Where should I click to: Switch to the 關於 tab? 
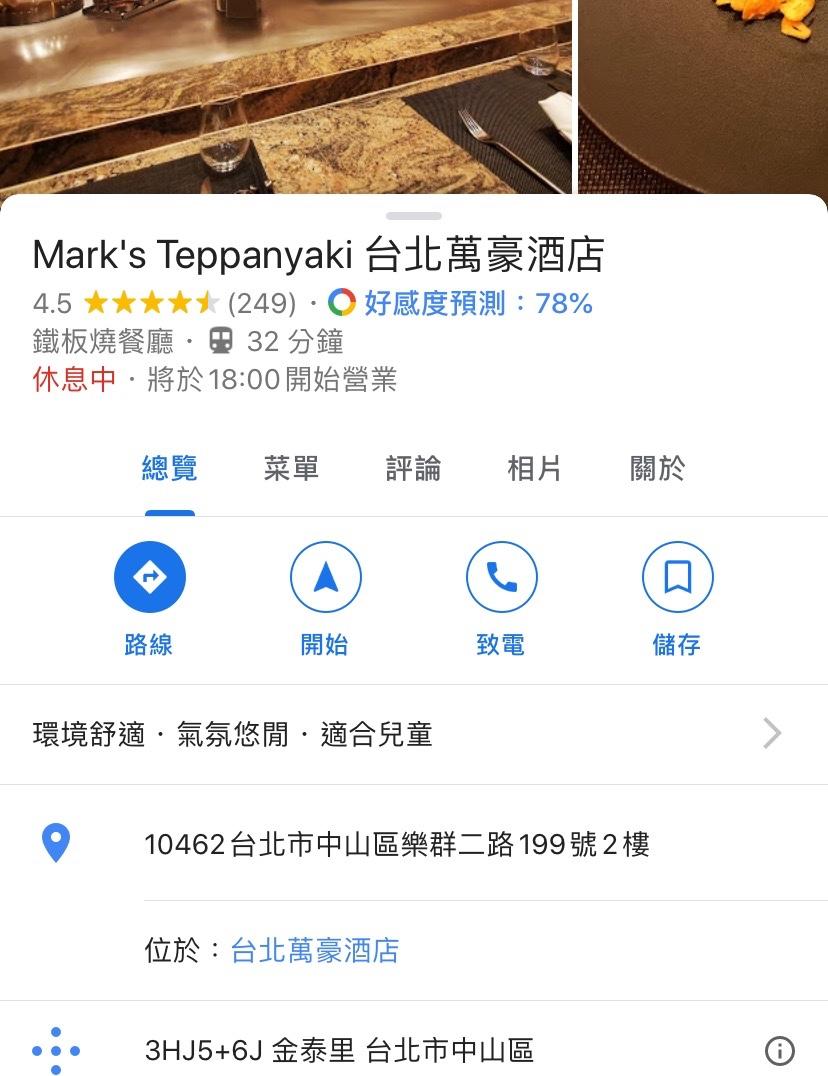[657, 468]
